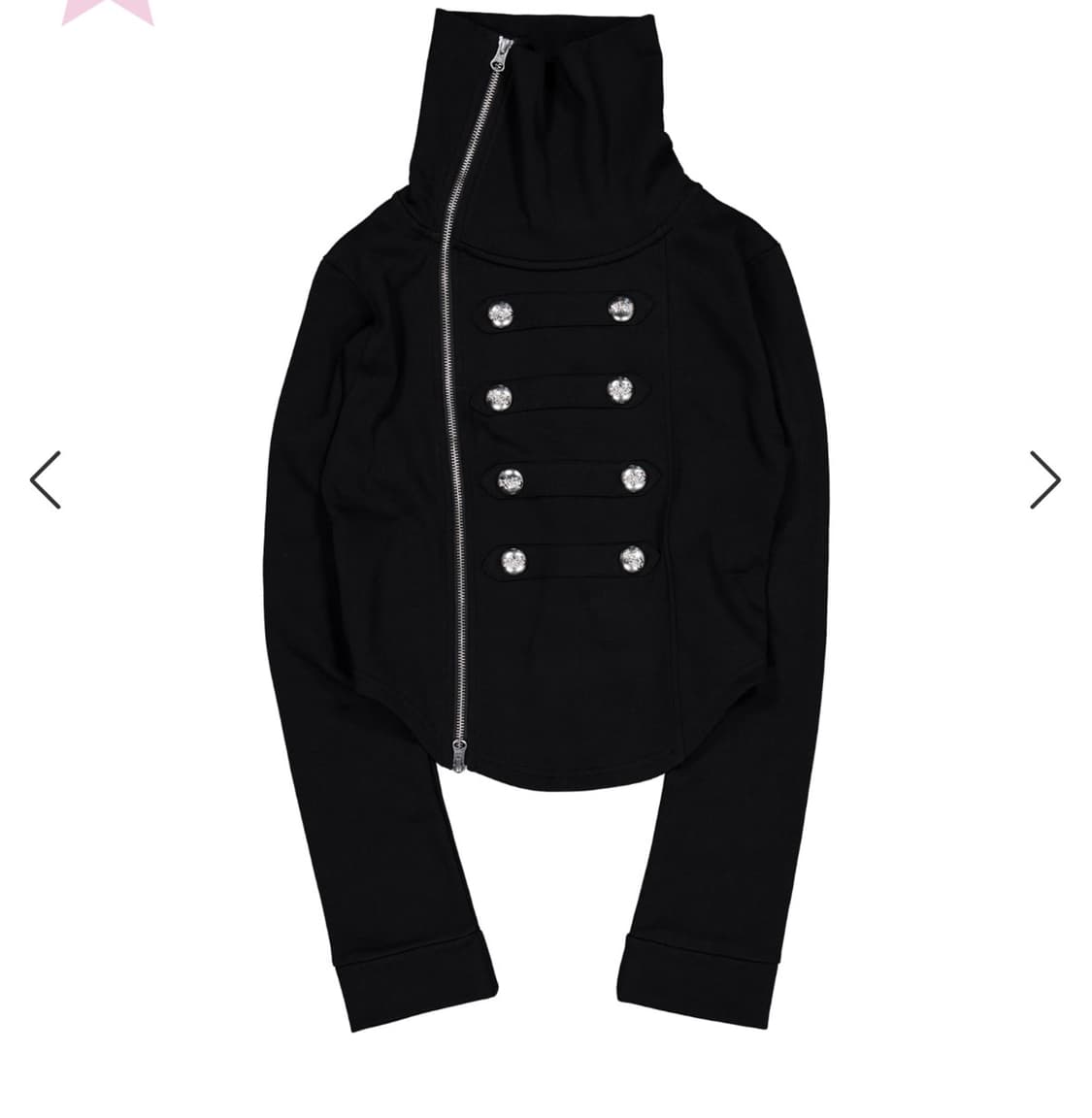1092x1118 pixels.
Task: Click the diagonal zipper track
Action: pos(456,485)
